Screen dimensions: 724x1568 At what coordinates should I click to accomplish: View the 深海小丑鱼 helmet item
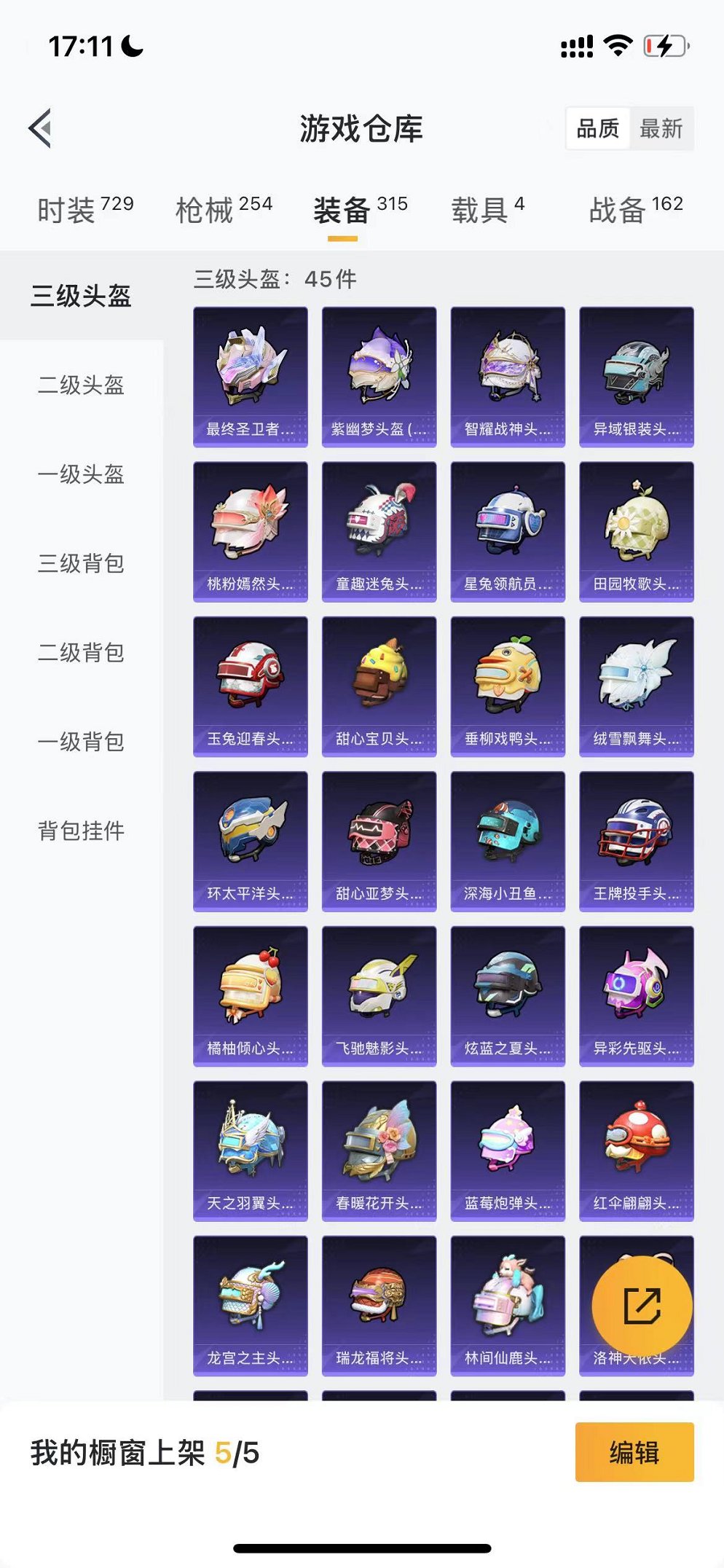(508, 841)
